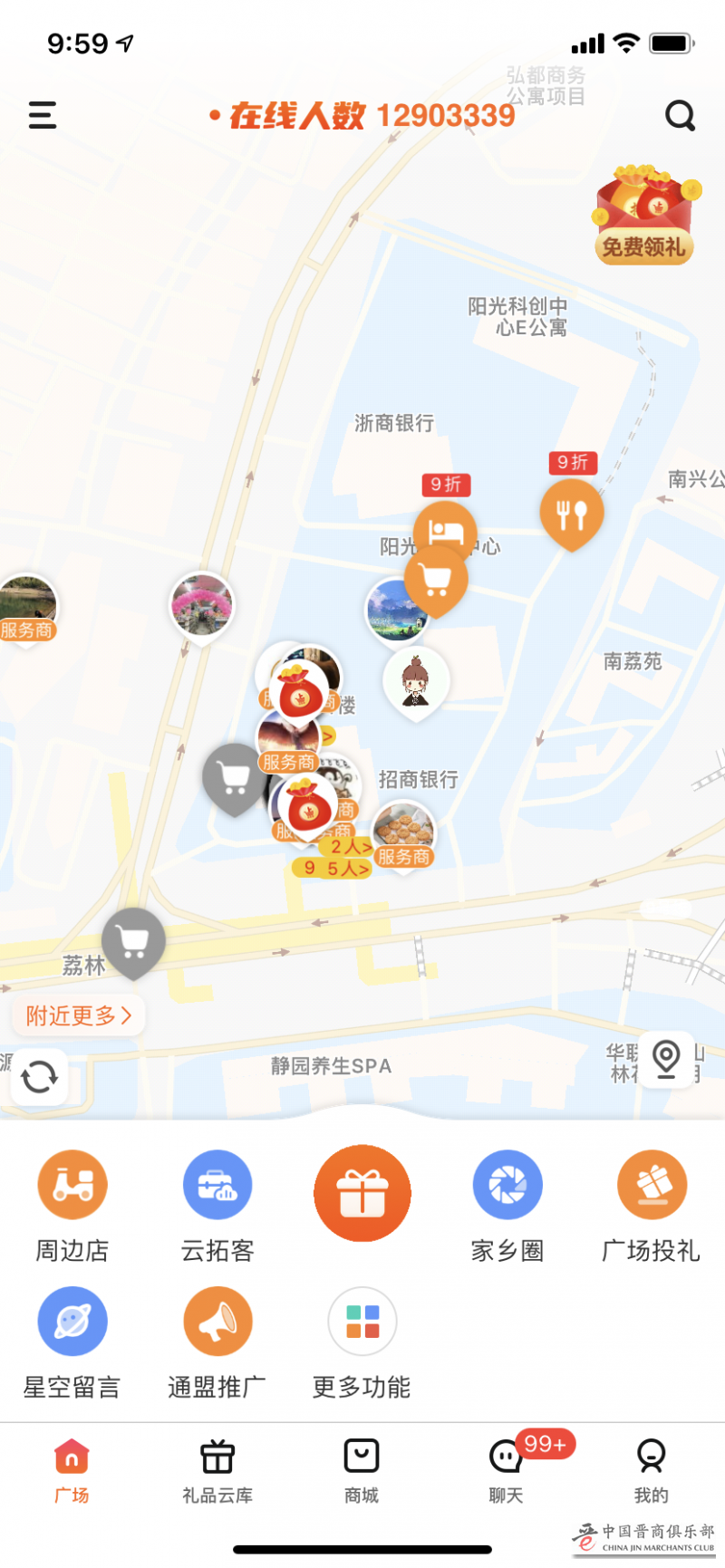Expand 附近更多 nearby listings

78,1015
